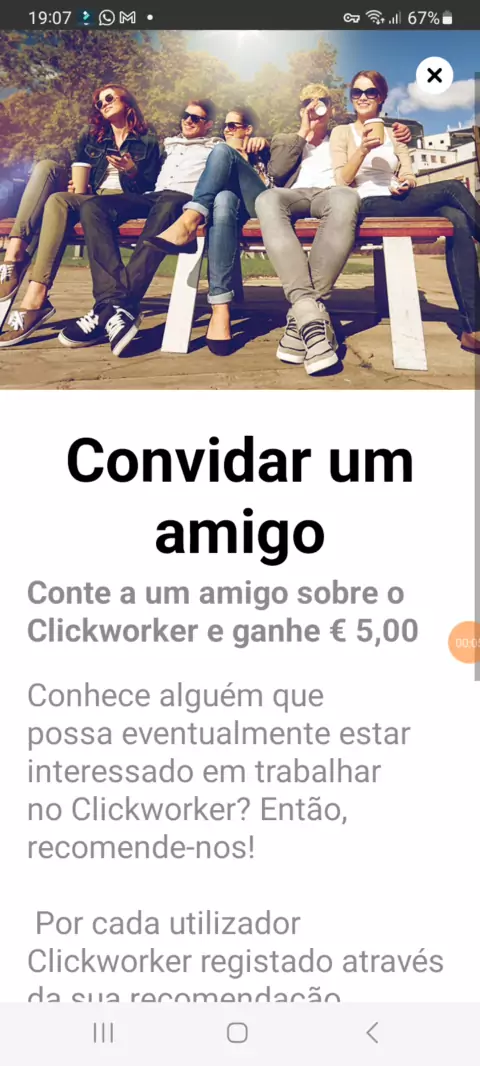480x1066 pixels.
Task: Open recent apps from the navigation bar
Action: (x=103, y=1033)
